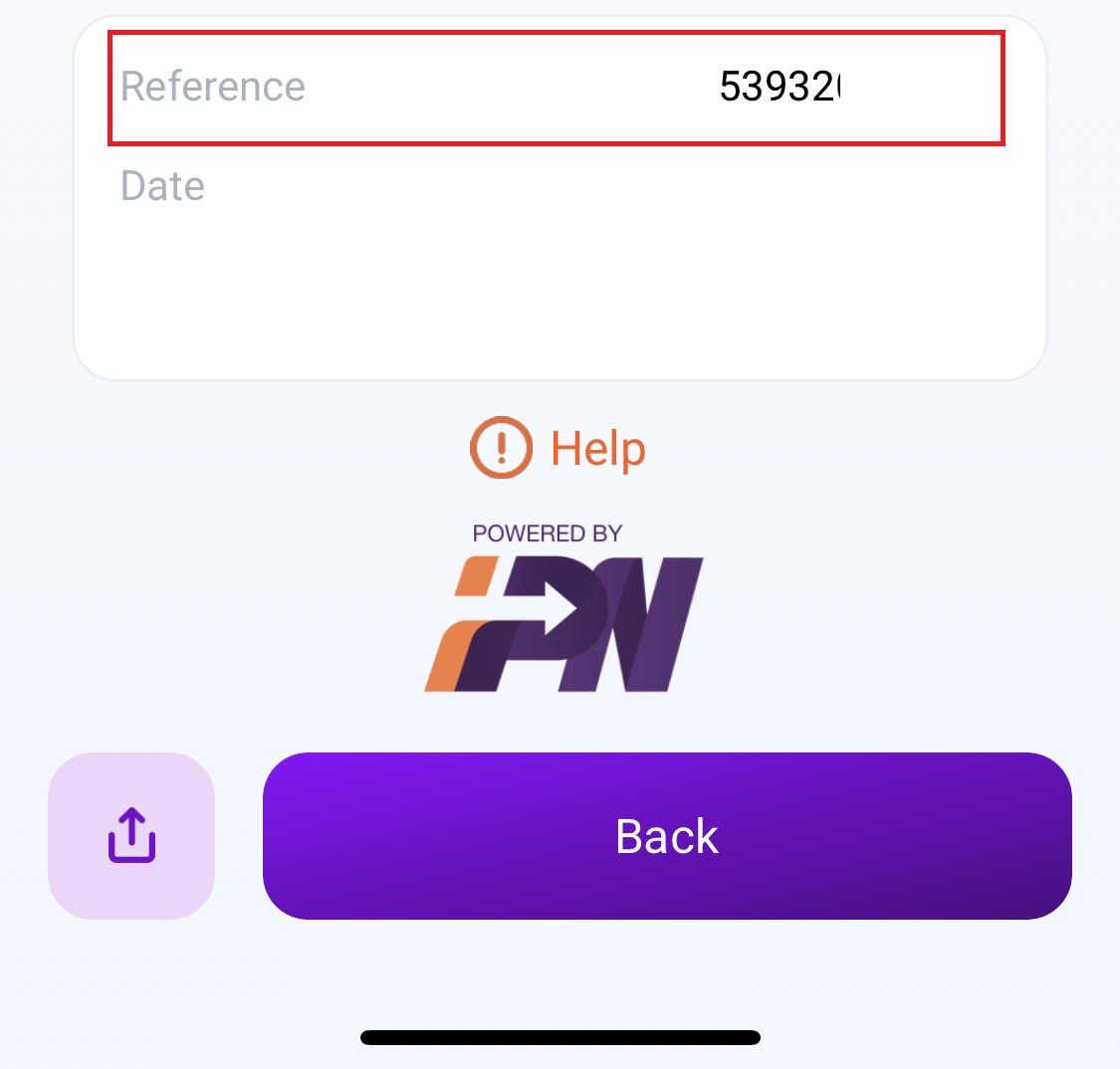Open the Help link
Image resolution: width=1120 pixels, height=1069 pixels.
[559, 449]
